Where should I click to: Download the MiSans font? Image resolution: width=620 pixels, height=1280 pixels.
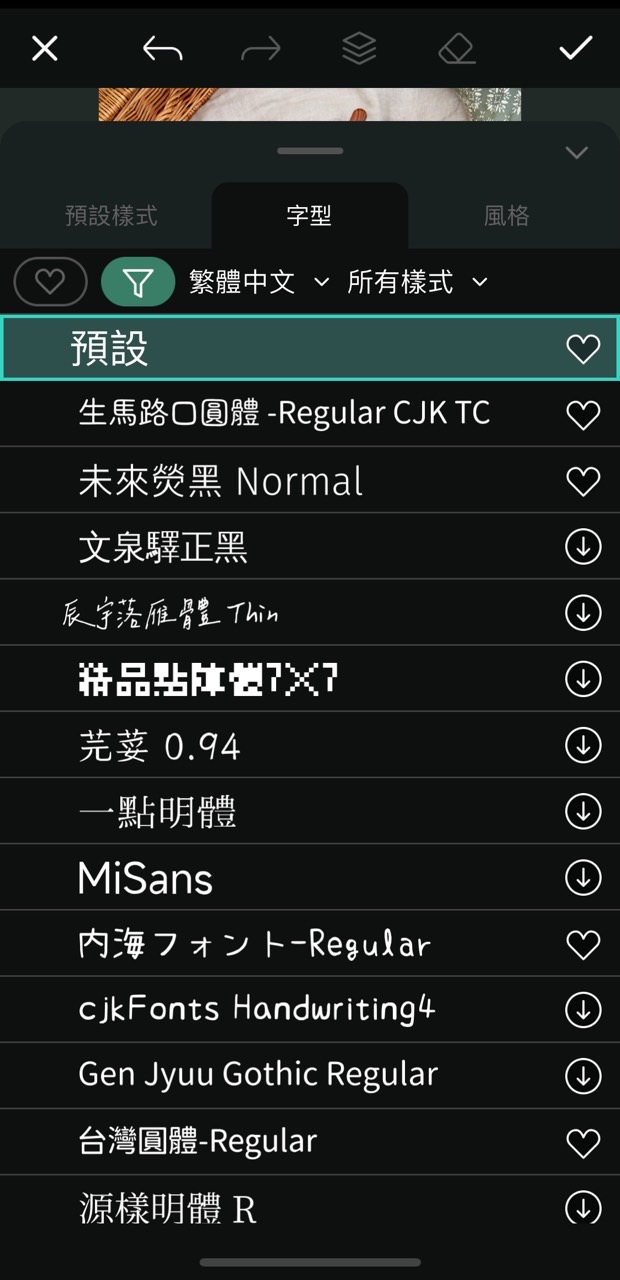coord(583,878)
